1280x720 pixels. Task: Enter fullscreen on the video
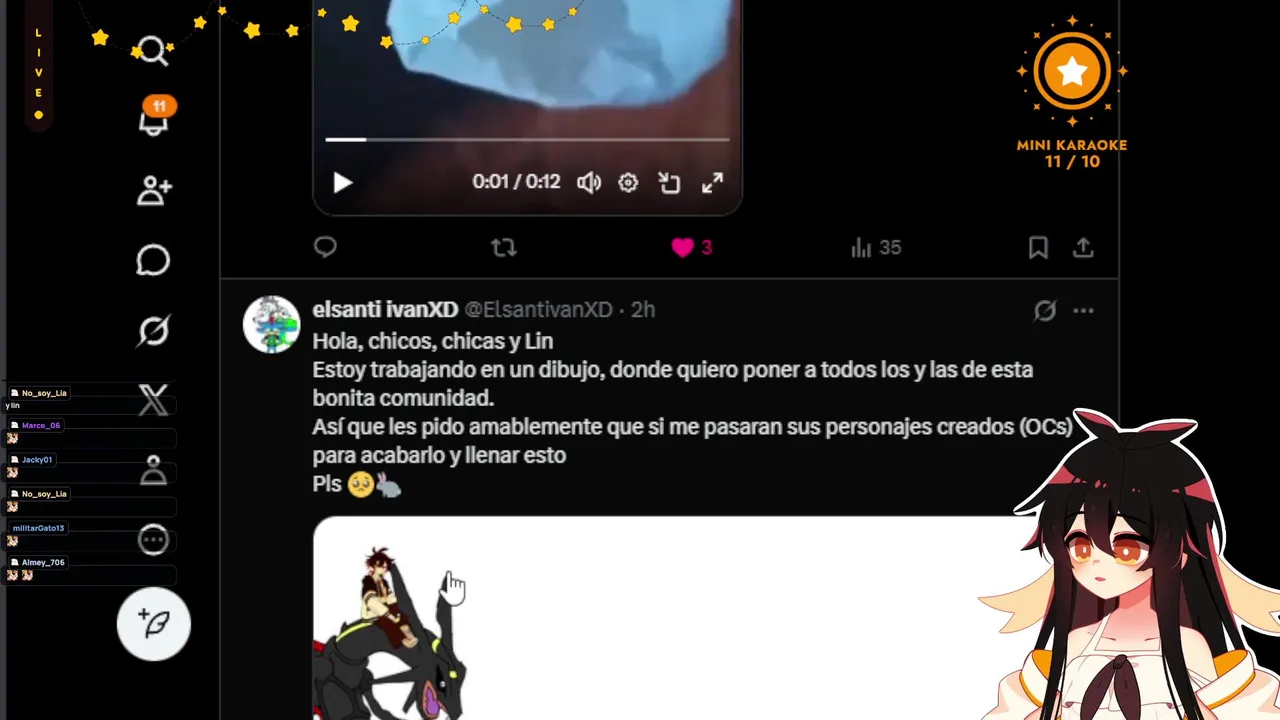712,183
